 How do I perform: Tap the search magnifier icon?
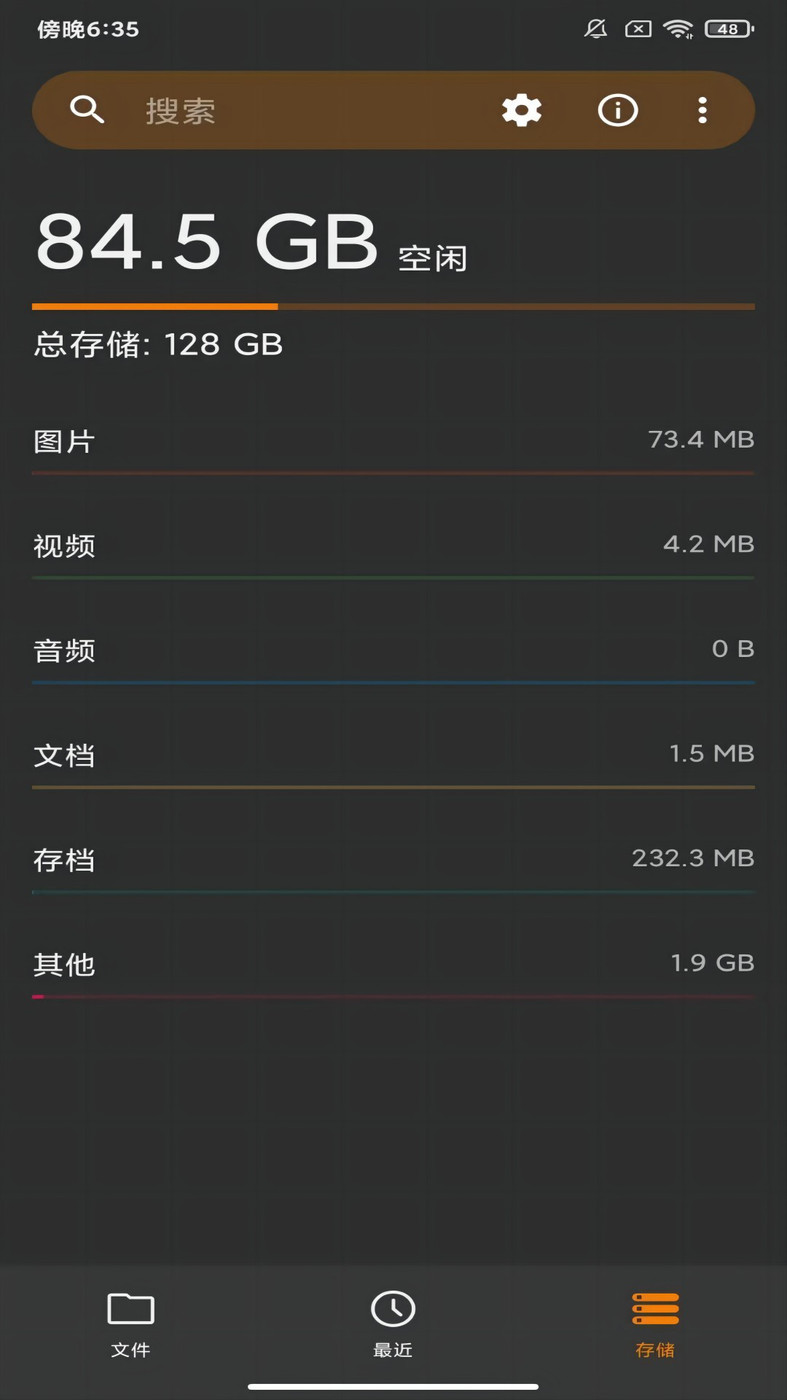(x=88, y=110)
